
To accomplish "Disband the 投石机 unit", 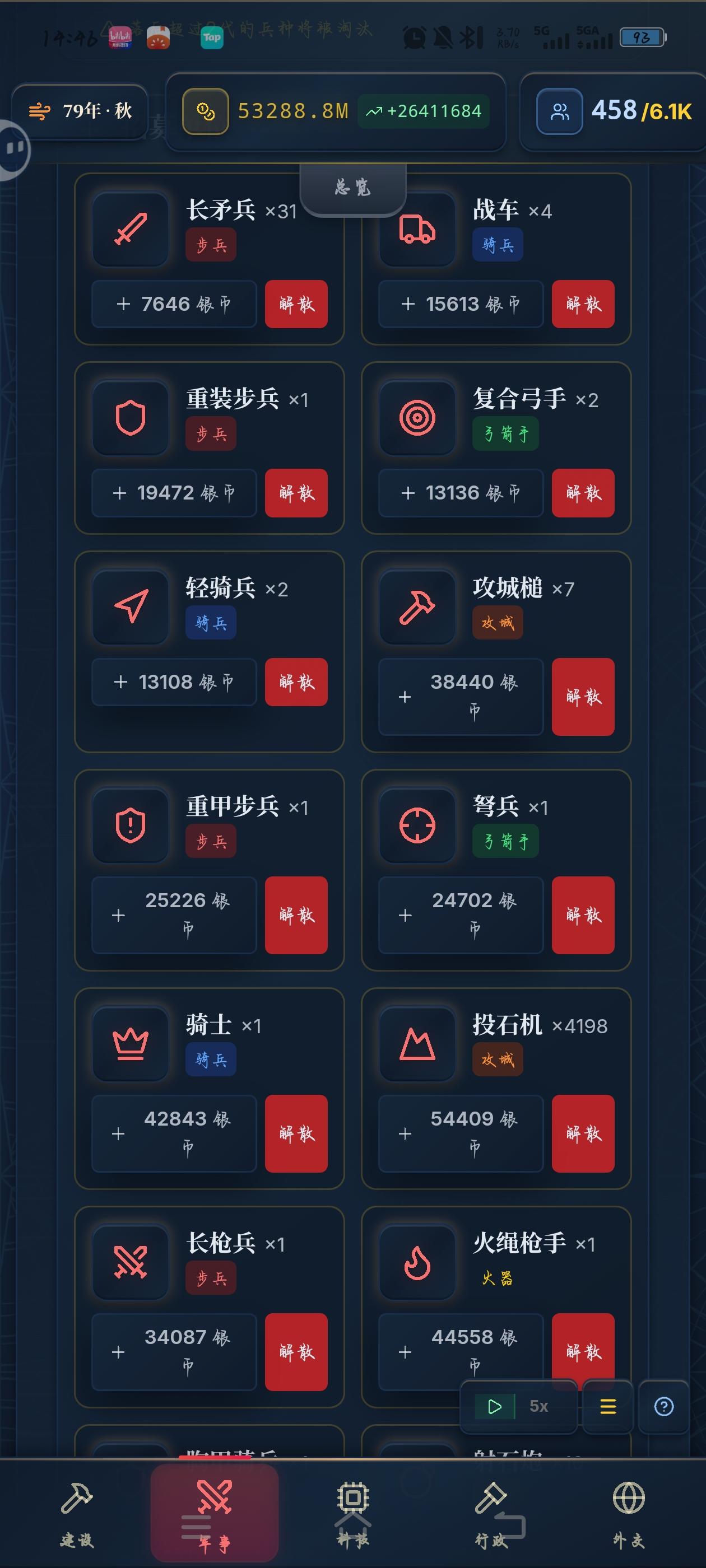I will pos(583,1133).
